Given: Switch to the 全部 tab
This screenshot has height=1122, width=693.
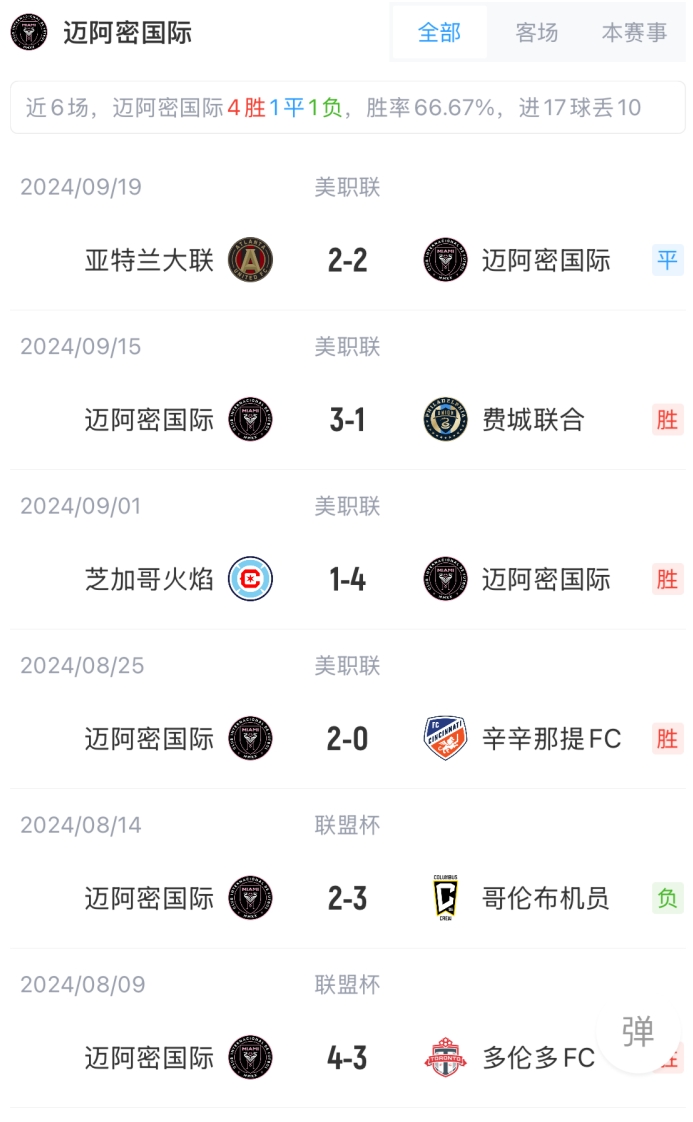Looking at the screenshot, I should coord(440,32).
